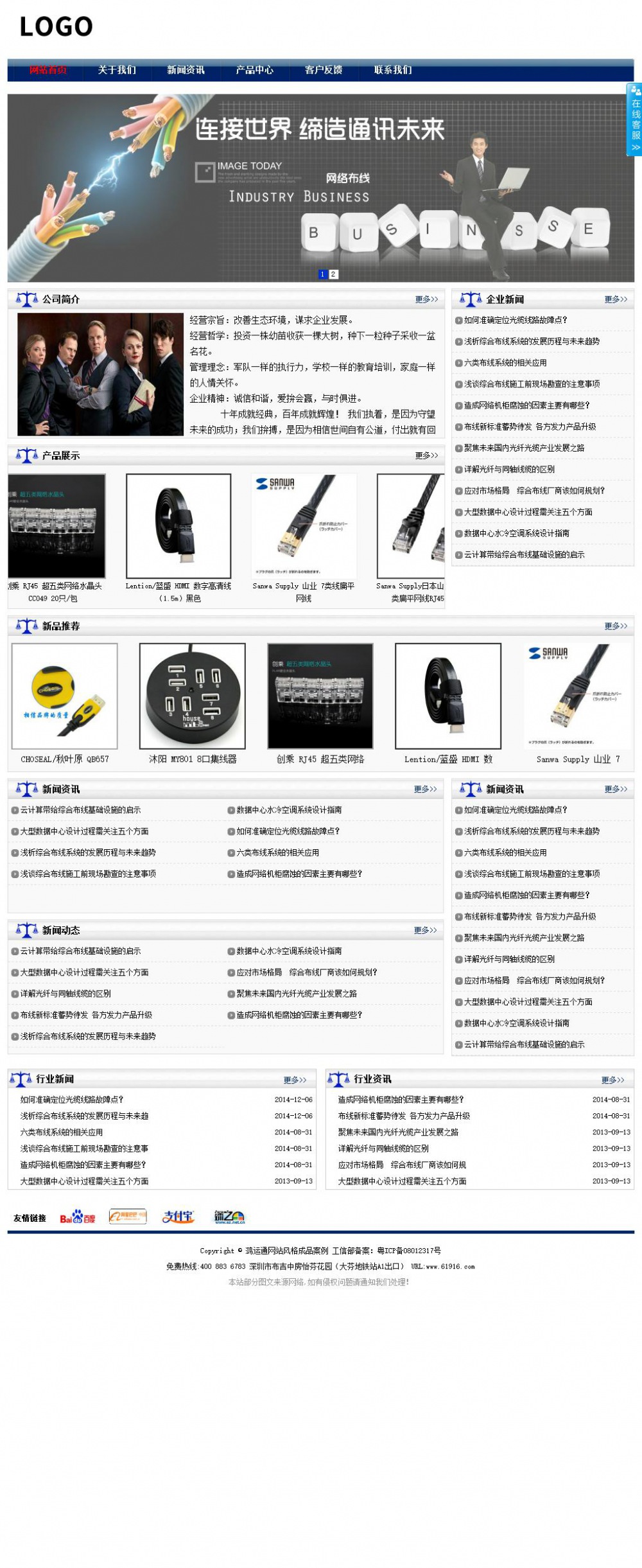Click the scale icon beside 公司简介 heading

pyautogui.click(x=26, y=297)
